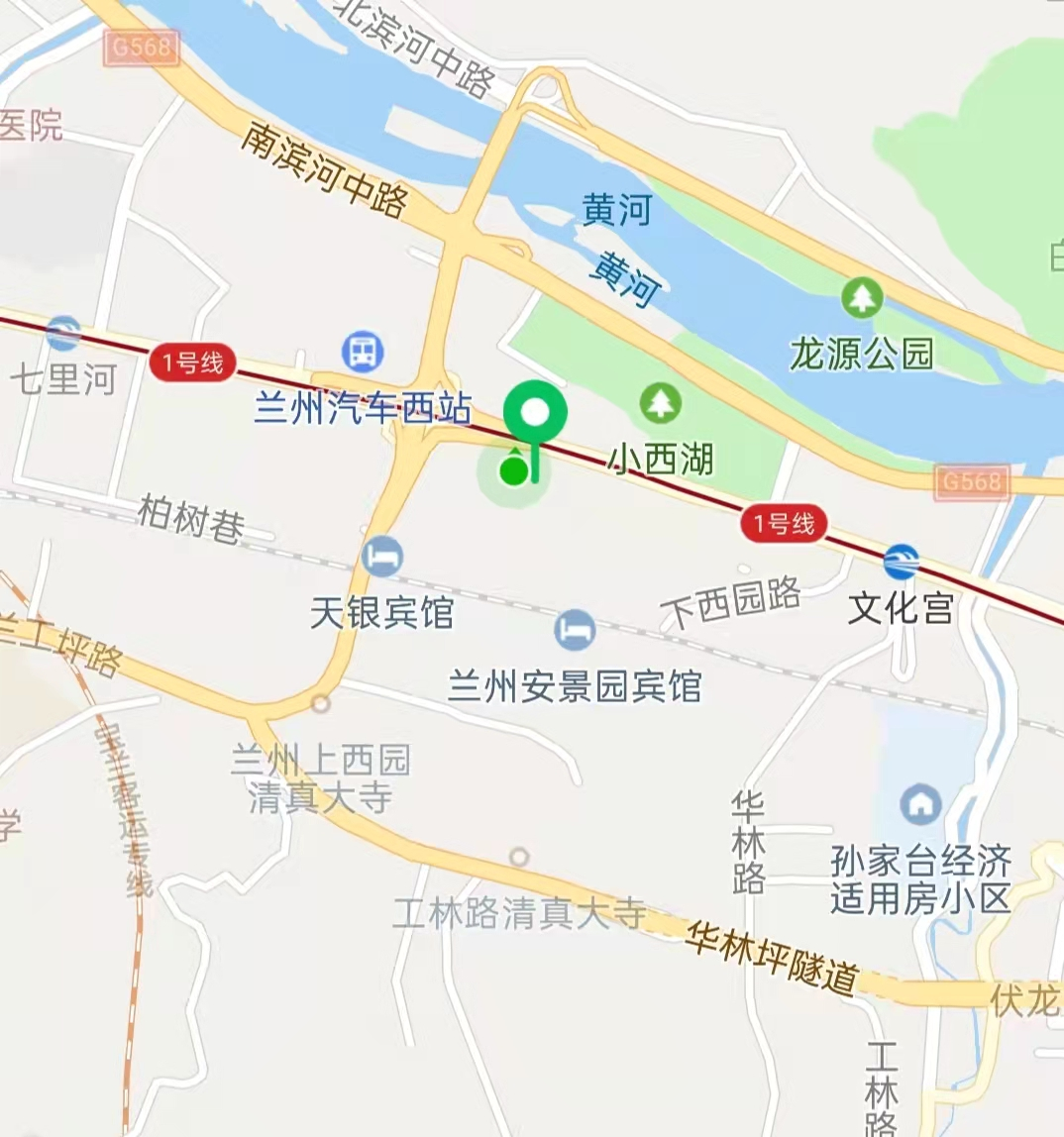Open the 天银宾馆 hotel marker

coord(382,557)
